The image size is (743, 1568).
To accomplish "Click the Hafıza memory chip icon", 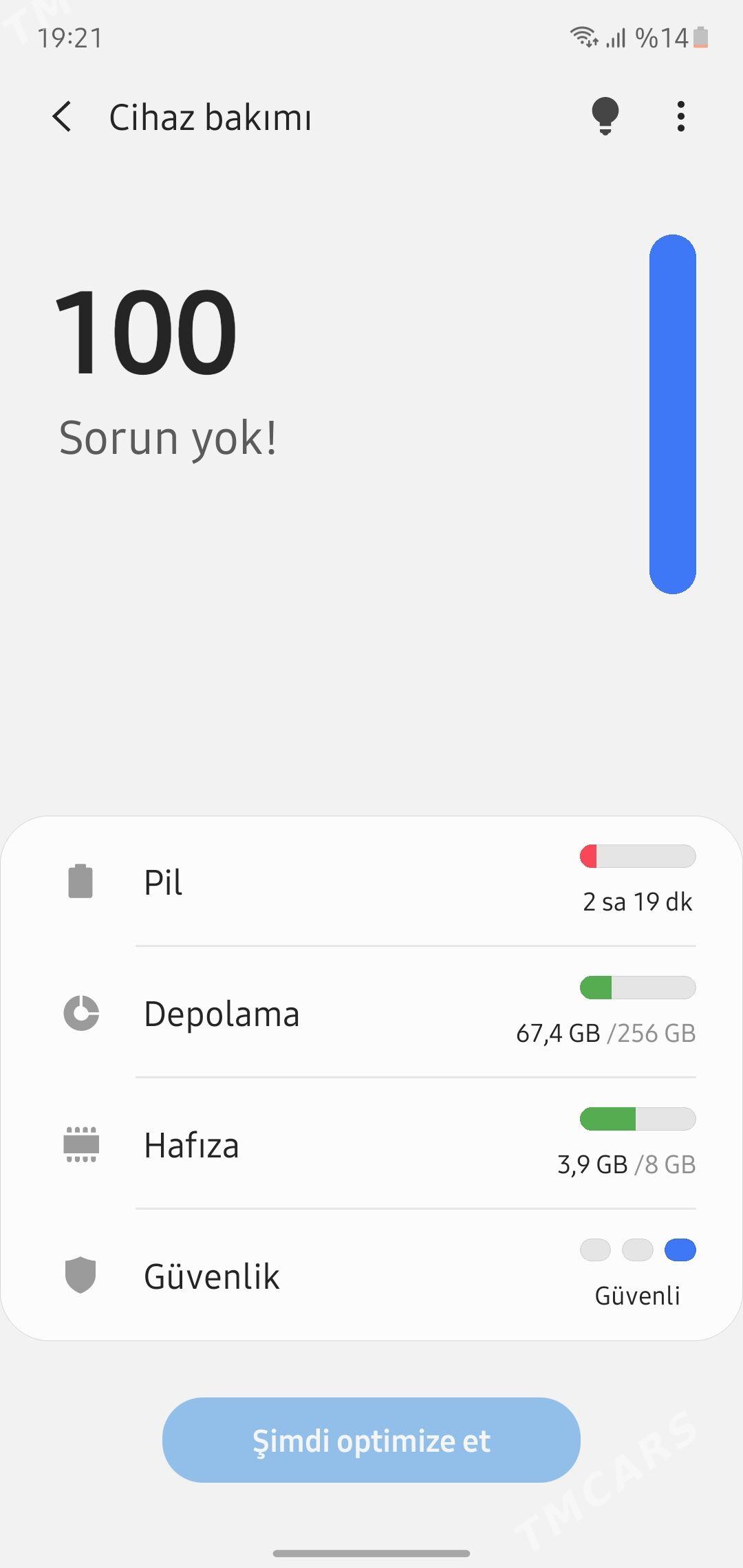I will (80, 1144).
